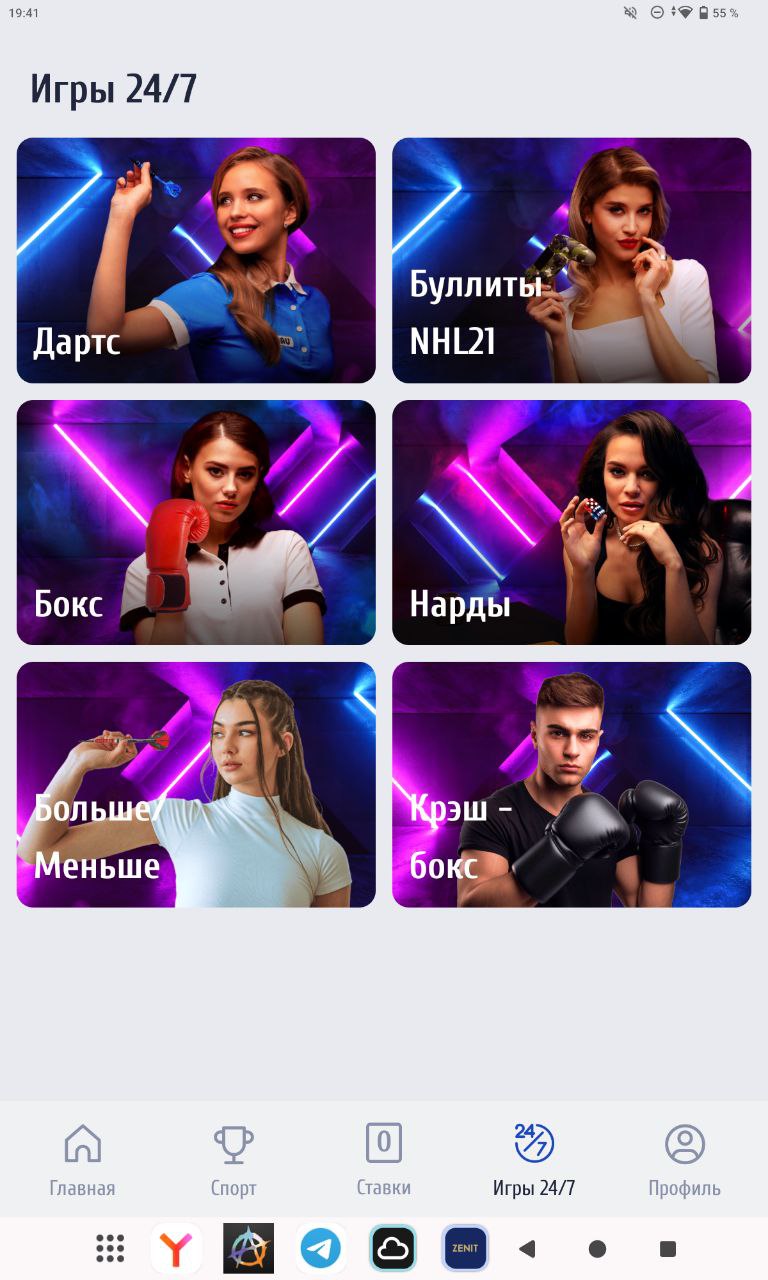
Task: Go to the Главная tab
Action: [x=82, y=1160]
